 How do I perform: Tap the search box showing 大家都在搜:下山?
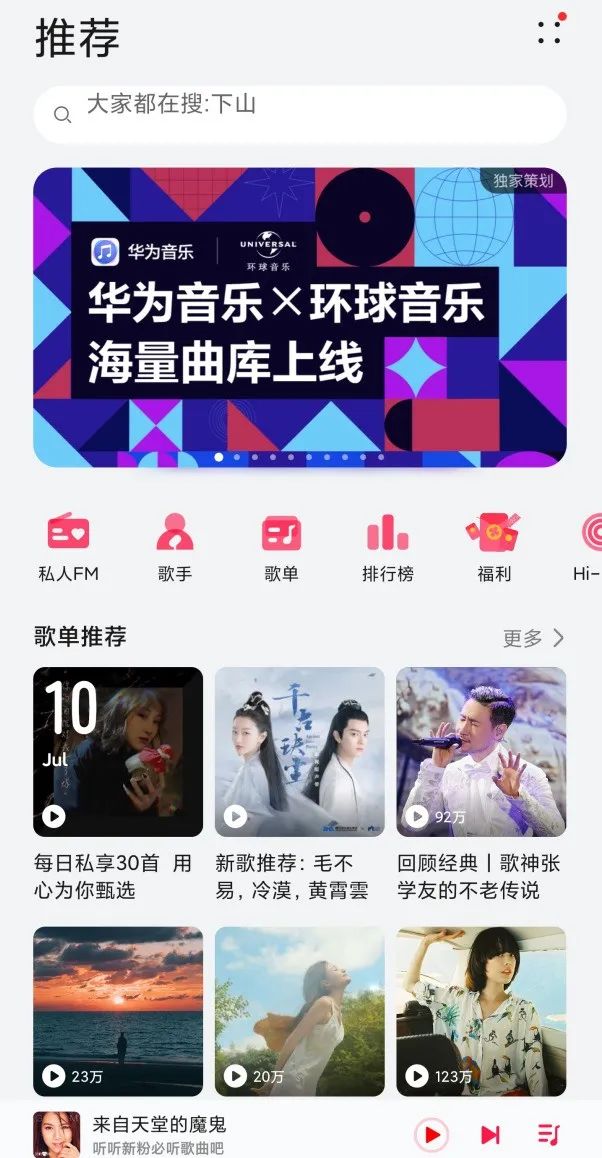(x=300, y=114)
